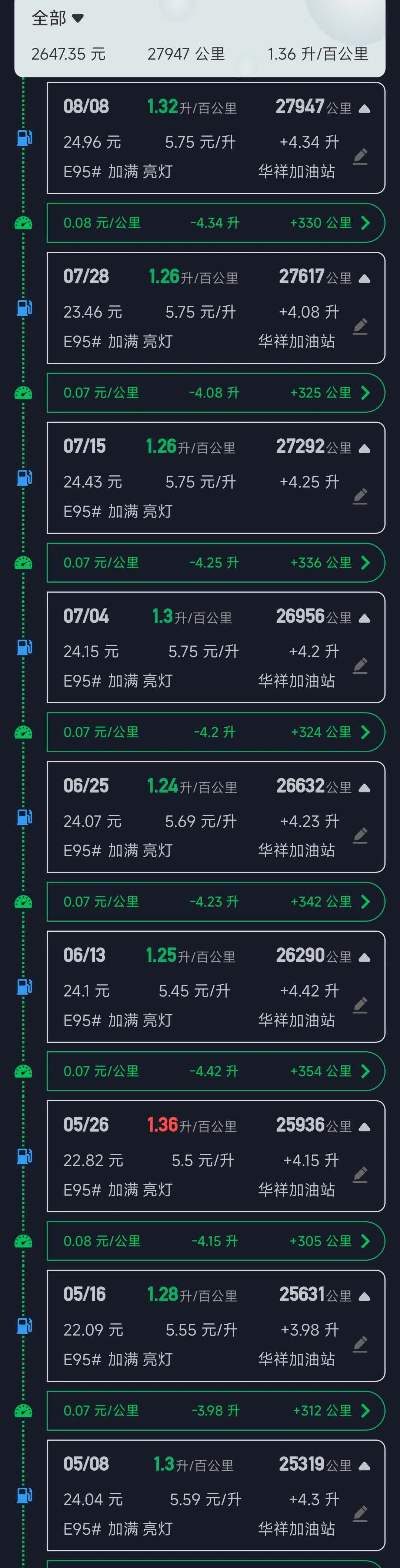This screenshot has height=1568, width=400.
Task: Collapse the 05/16 record card
Action: pos(365,1297)
